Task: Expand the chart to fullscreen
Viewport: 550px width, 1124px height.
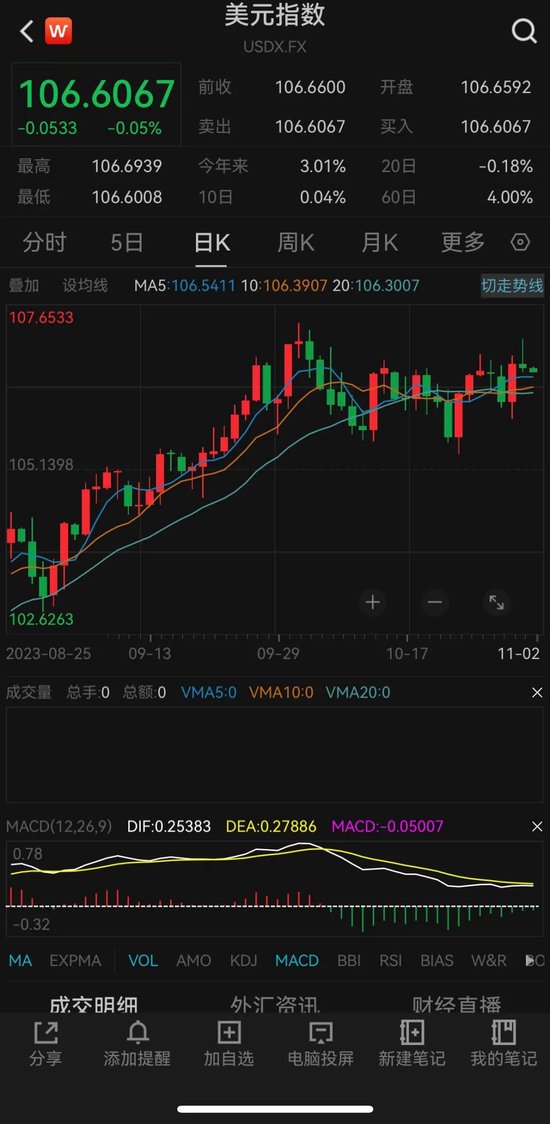Action: click(x=496, y=602)
